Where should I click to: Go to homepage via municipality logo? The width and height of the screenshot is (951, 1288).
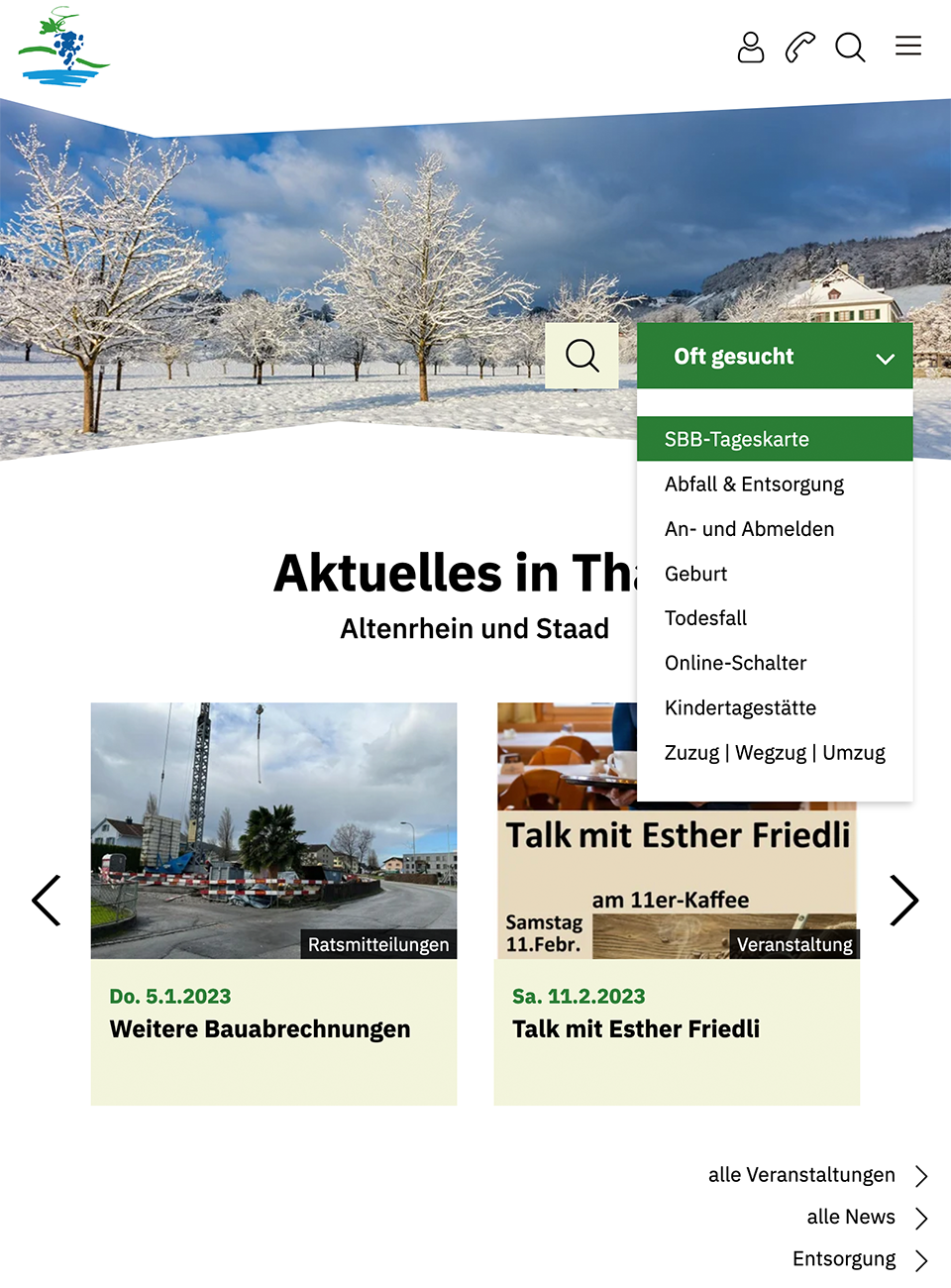63,49
